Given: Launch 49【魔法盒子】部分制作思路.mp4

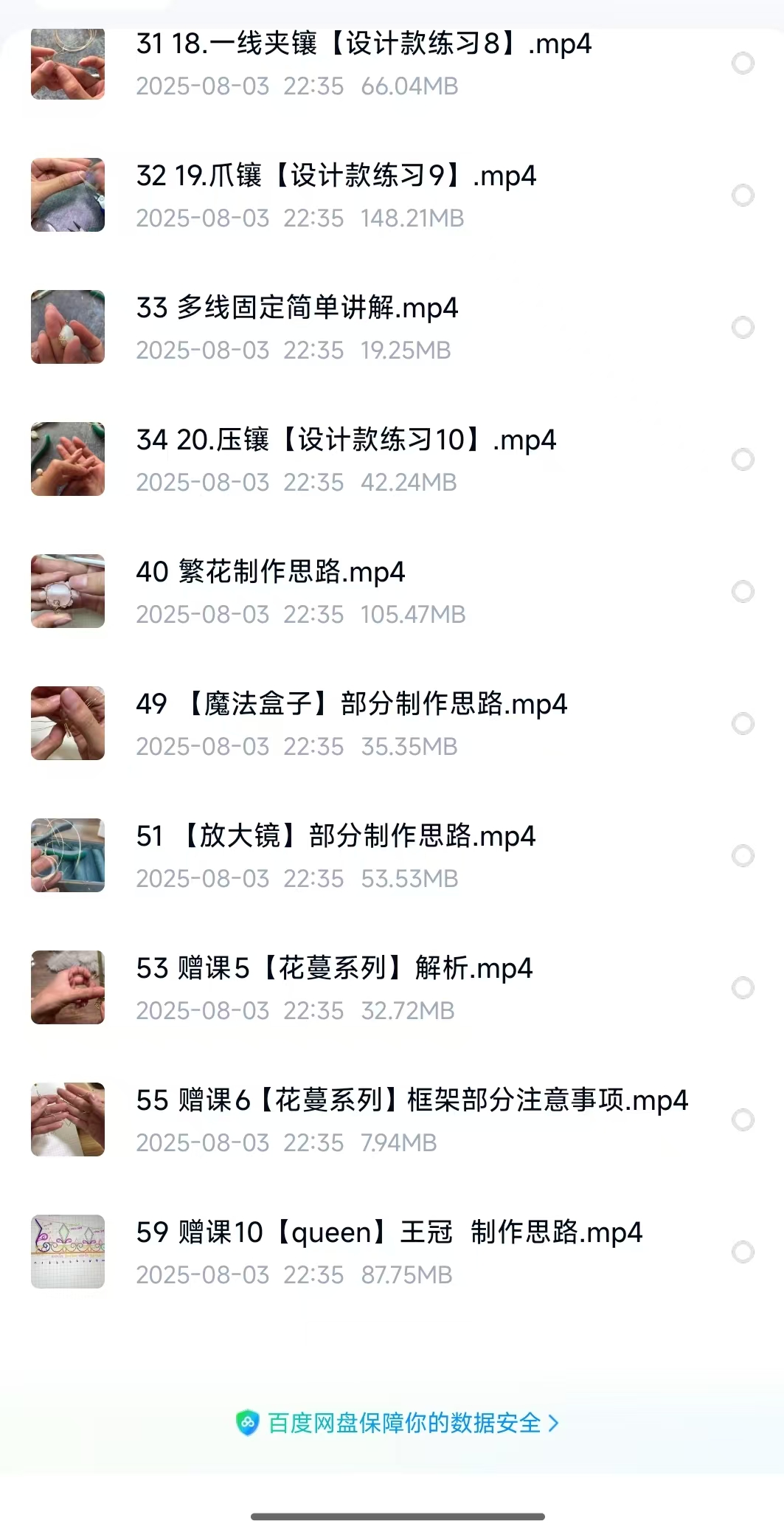Looking at the screenshot, I should [351, 704].
